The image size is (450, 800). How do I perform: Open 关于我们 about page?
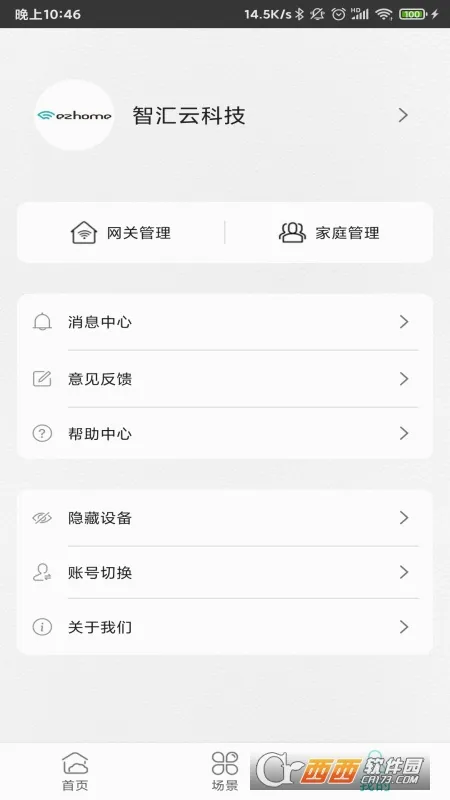(x=224, y=627)
